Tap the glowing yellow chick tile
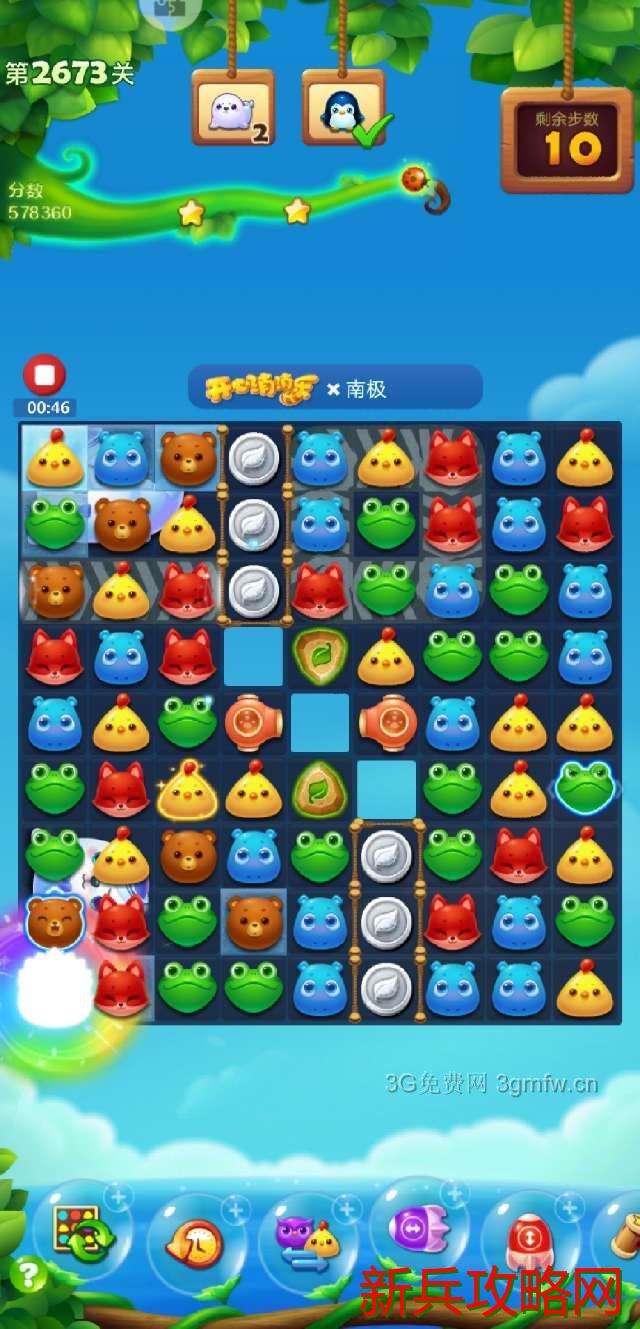The image size is (640, 1329). pos(187,791)
